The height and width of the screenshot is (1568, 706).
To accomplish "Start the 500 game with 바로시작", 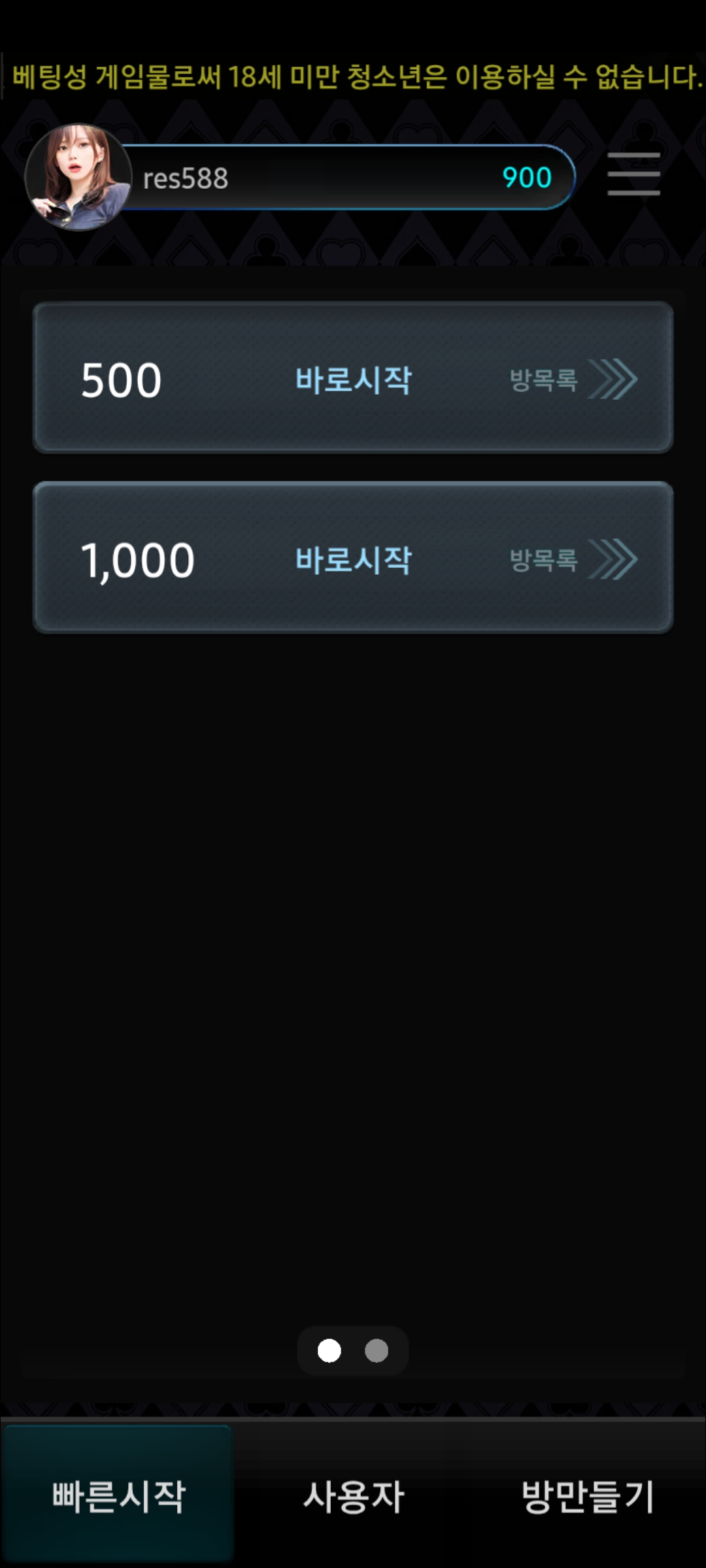I will click(x=353, y=380).
